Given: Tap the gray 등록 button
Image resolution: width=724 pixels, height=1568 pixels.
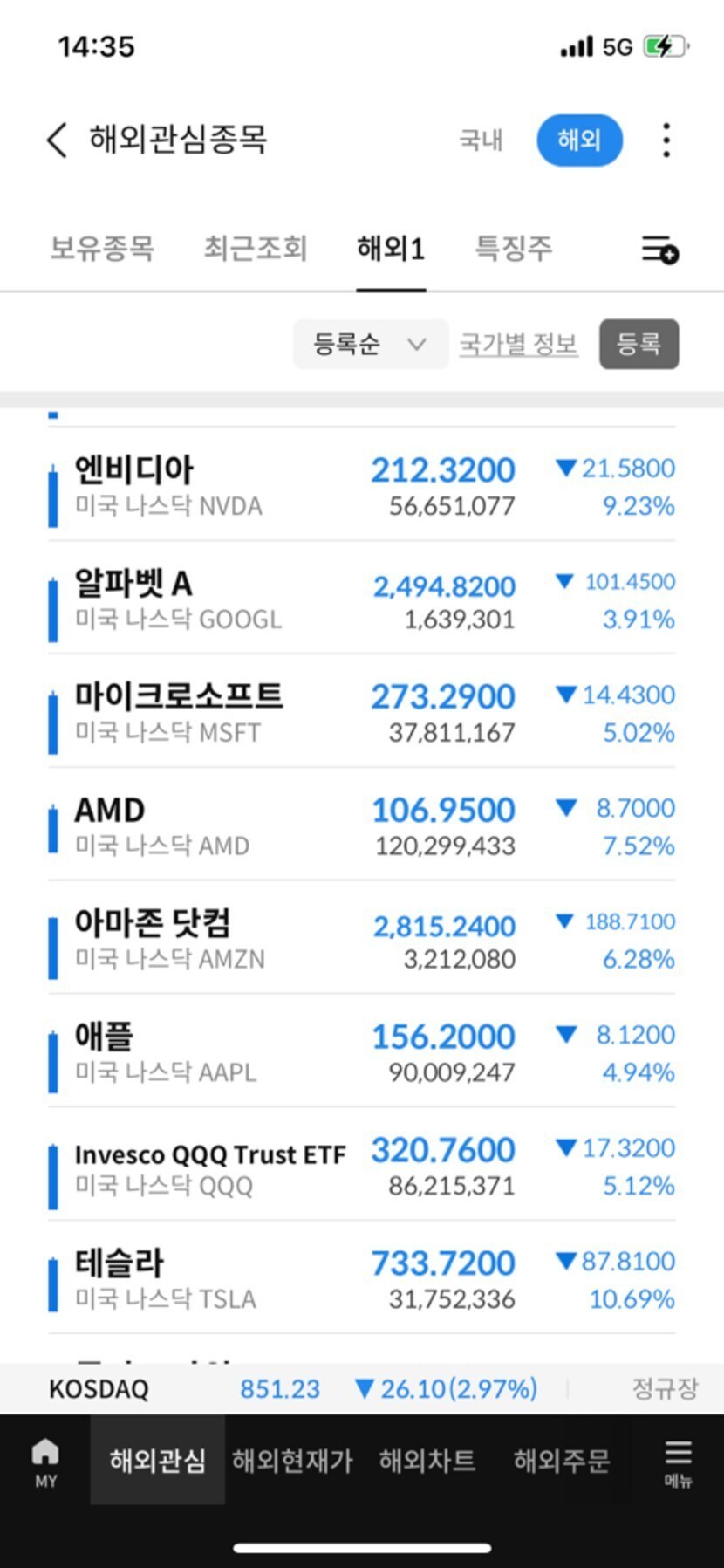Looking at the screenshot, I should [639, 344].
